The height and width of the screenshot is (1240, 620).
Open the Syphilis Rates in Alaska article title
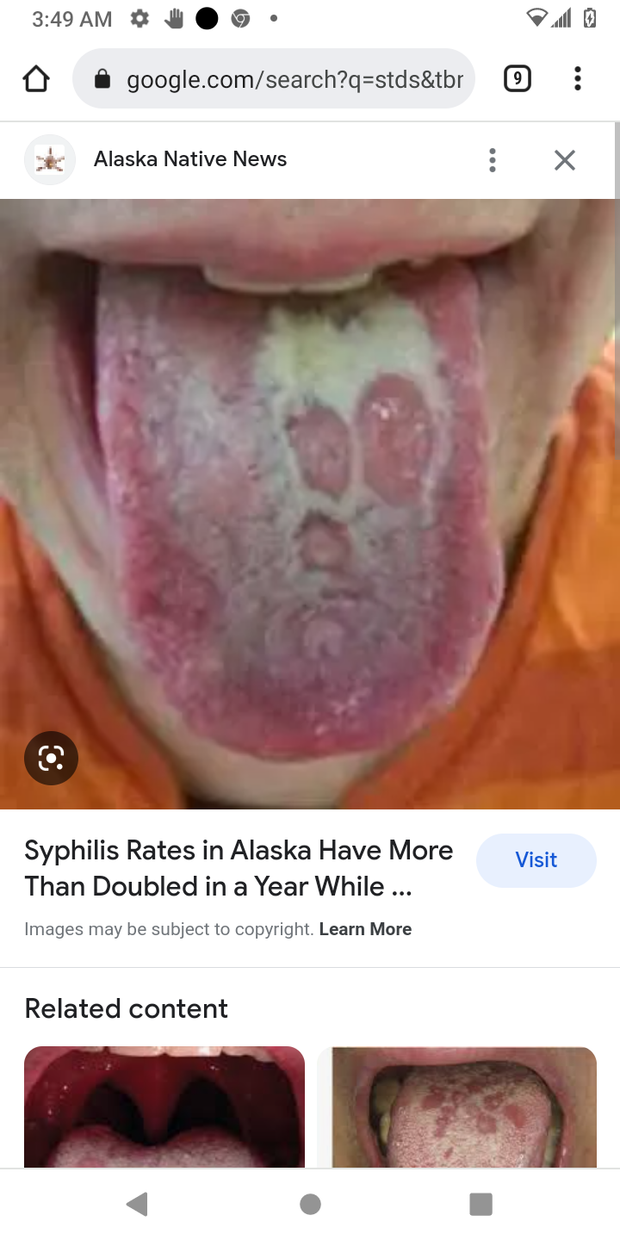[238, 868]
